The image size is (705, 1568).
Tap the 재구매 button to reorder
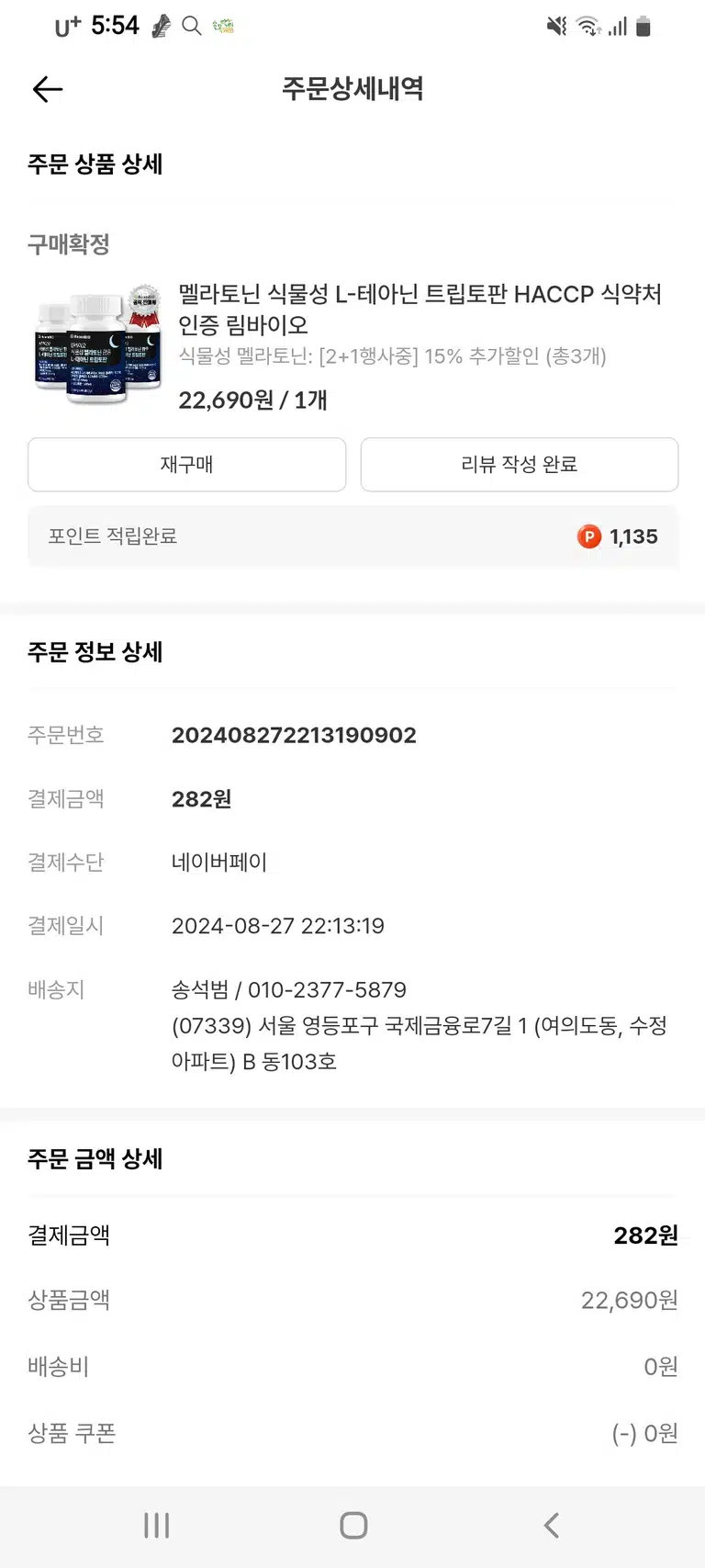[187, 465]
